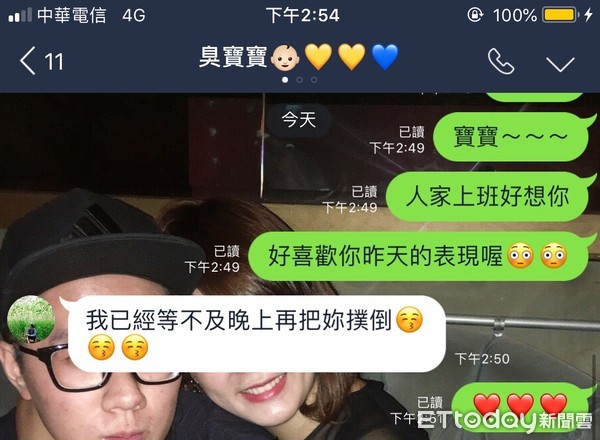Image resolution: width=600 pixels, height=440 pixels.
Task: Start a voice call with 臭寶寶
Action: tap(500, 61)
